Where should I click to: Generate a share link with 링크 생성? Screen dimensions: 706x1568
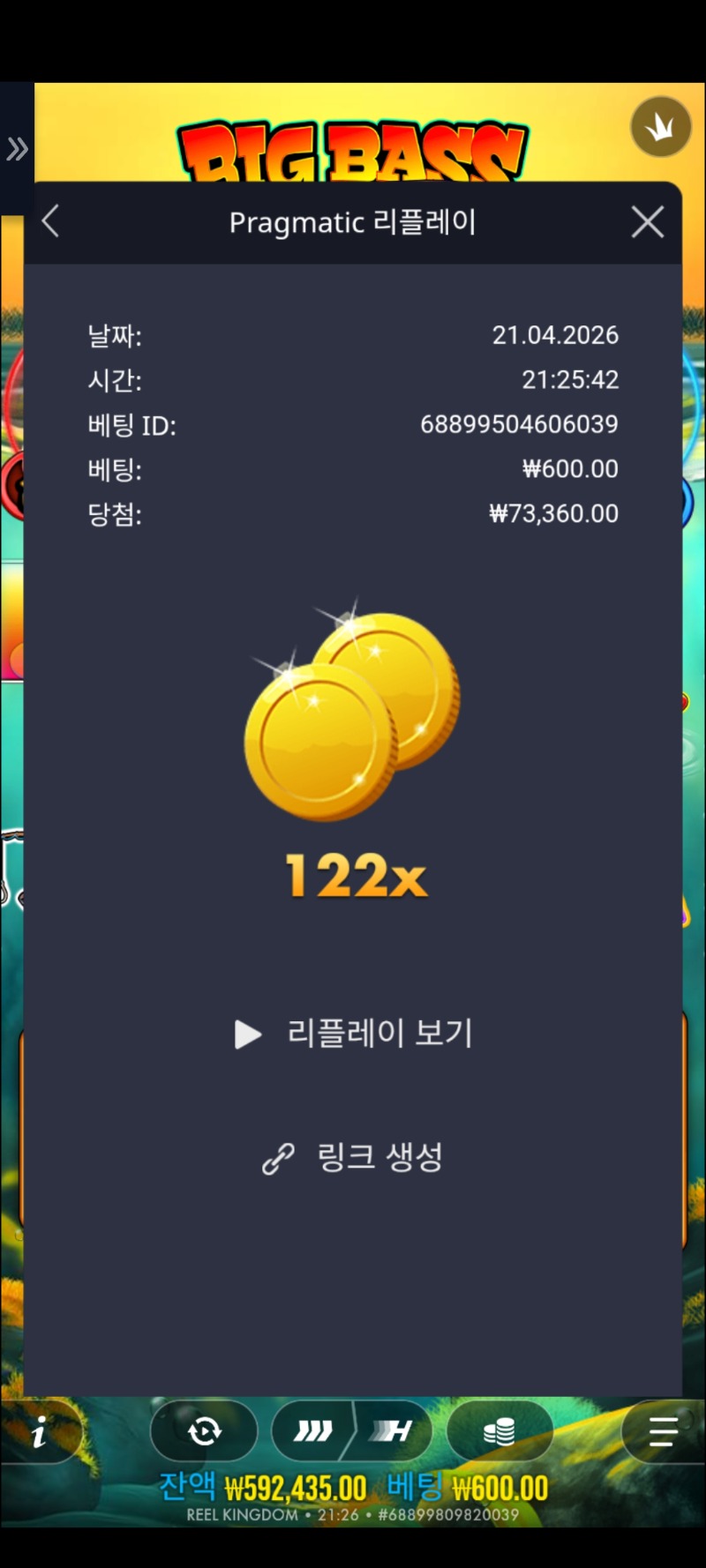pyautogui.click(x=354, y=1157)
